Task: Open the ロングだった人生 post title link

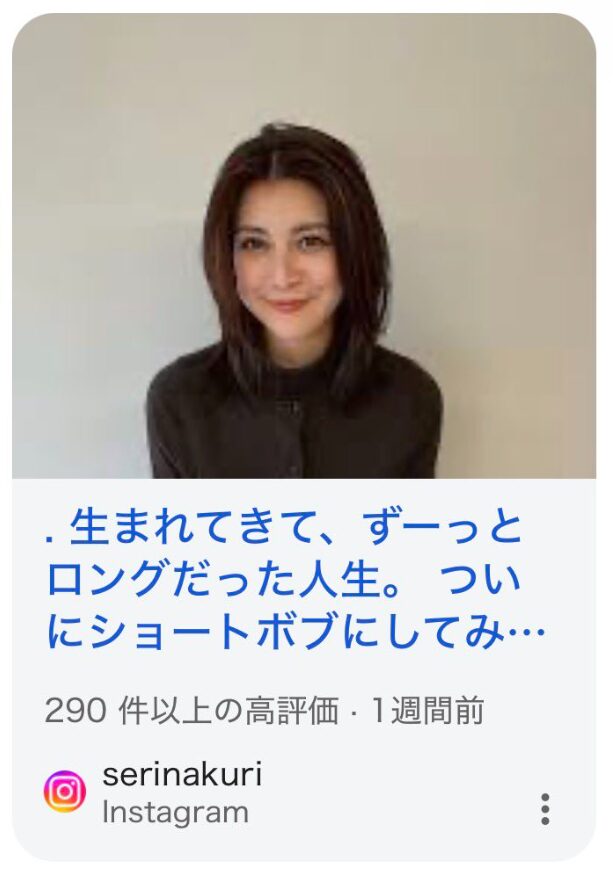Action: [297, 580]
